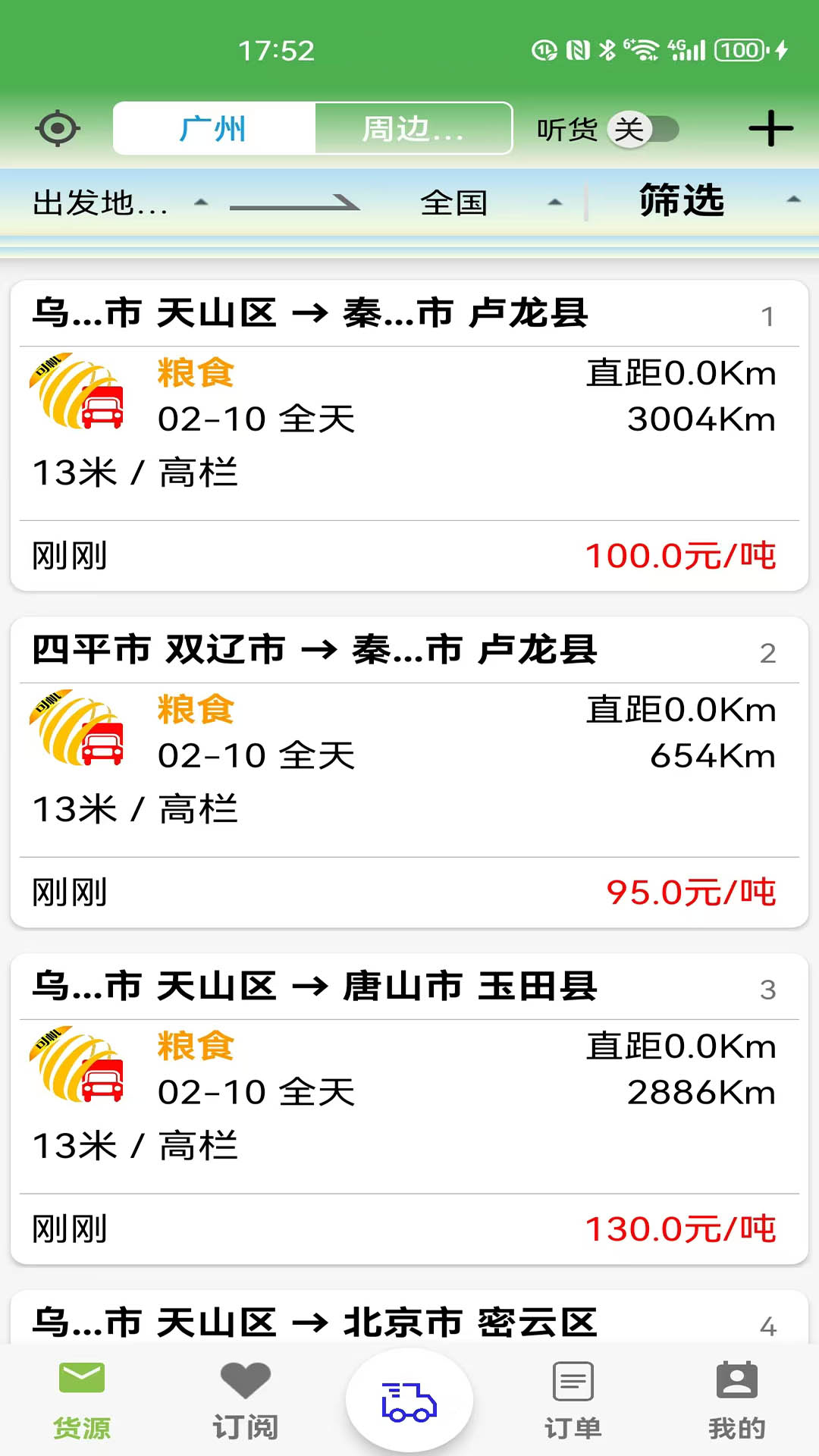Tap the plus icon to add new
This screenshot has width=819, height=1456.
[x=770, y=127]
